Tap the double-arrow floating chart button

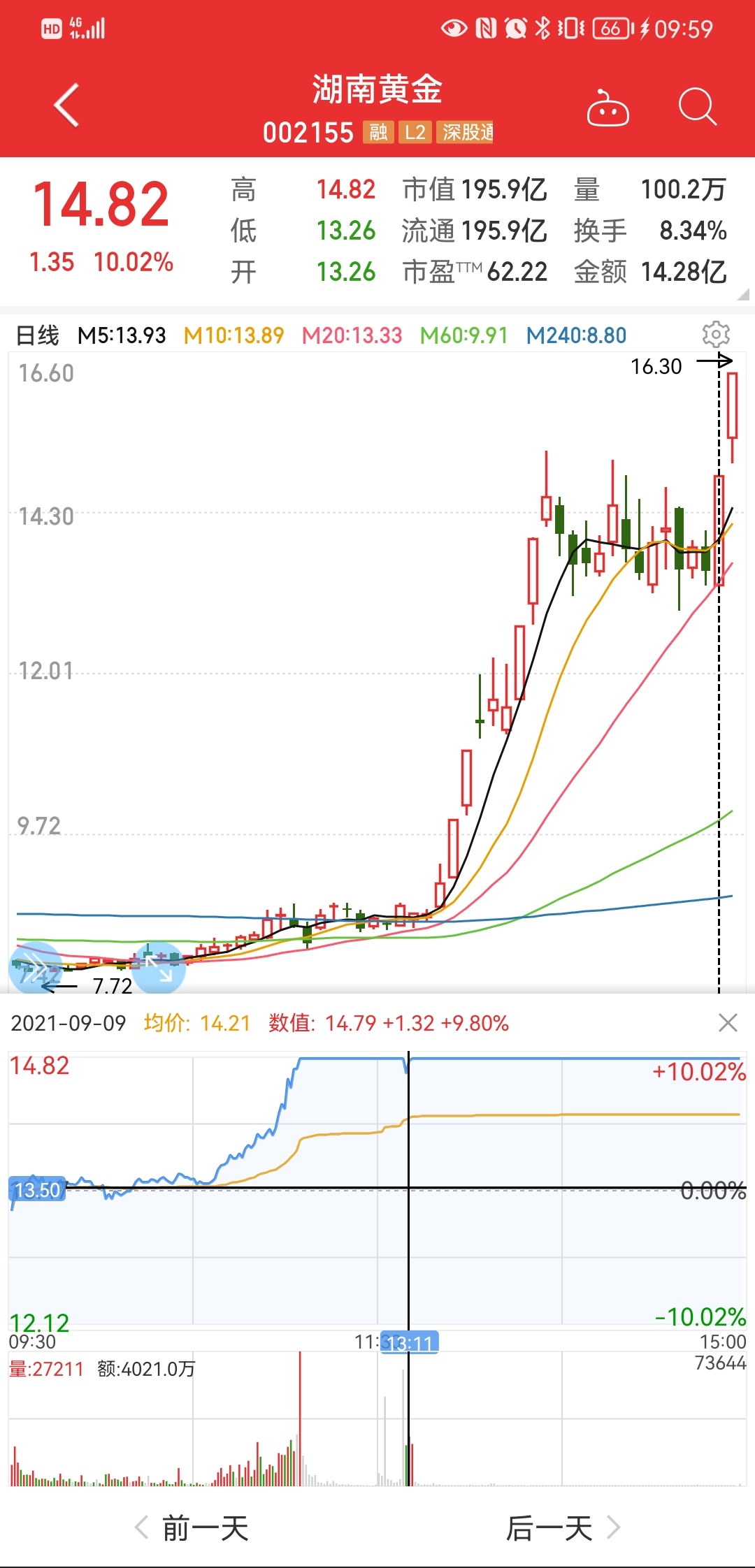[x=36, y=968]
